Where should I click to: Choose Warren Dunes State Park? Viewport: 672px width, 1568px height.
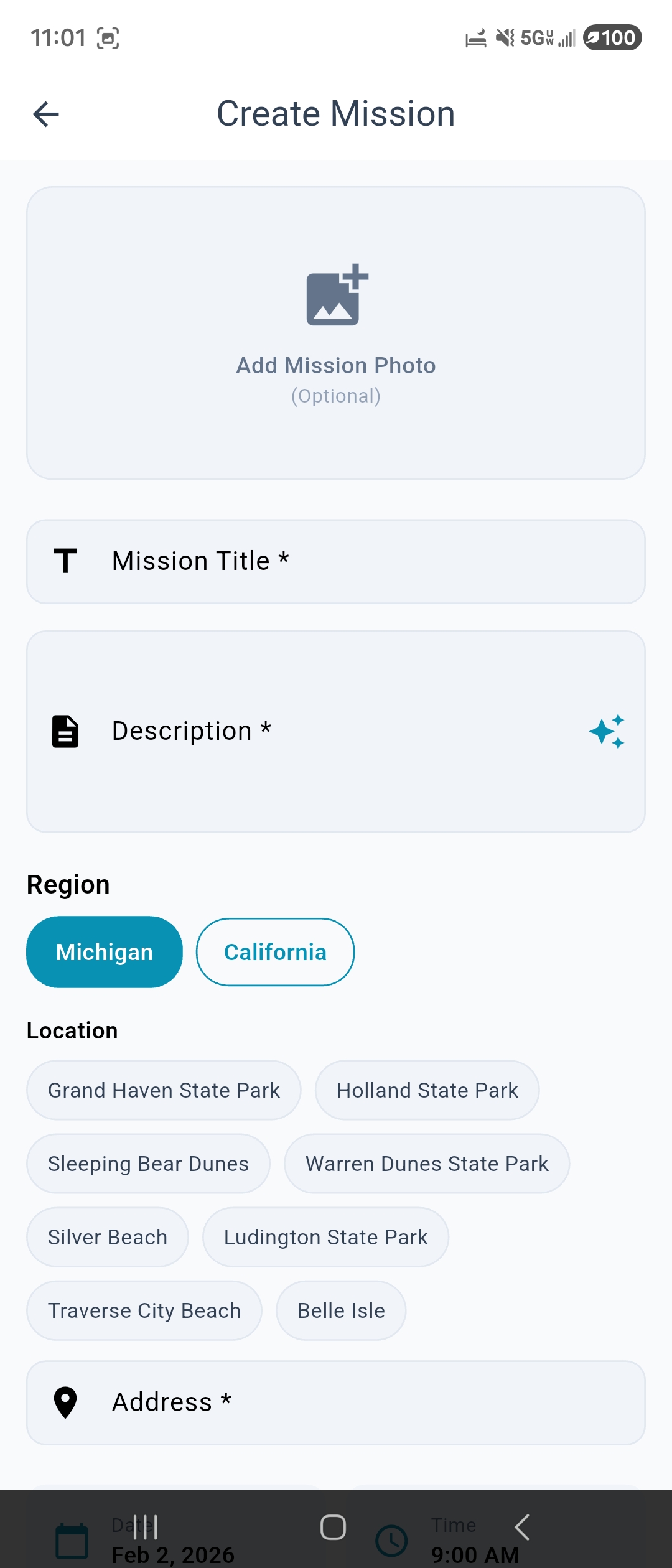coord(427,1164)
